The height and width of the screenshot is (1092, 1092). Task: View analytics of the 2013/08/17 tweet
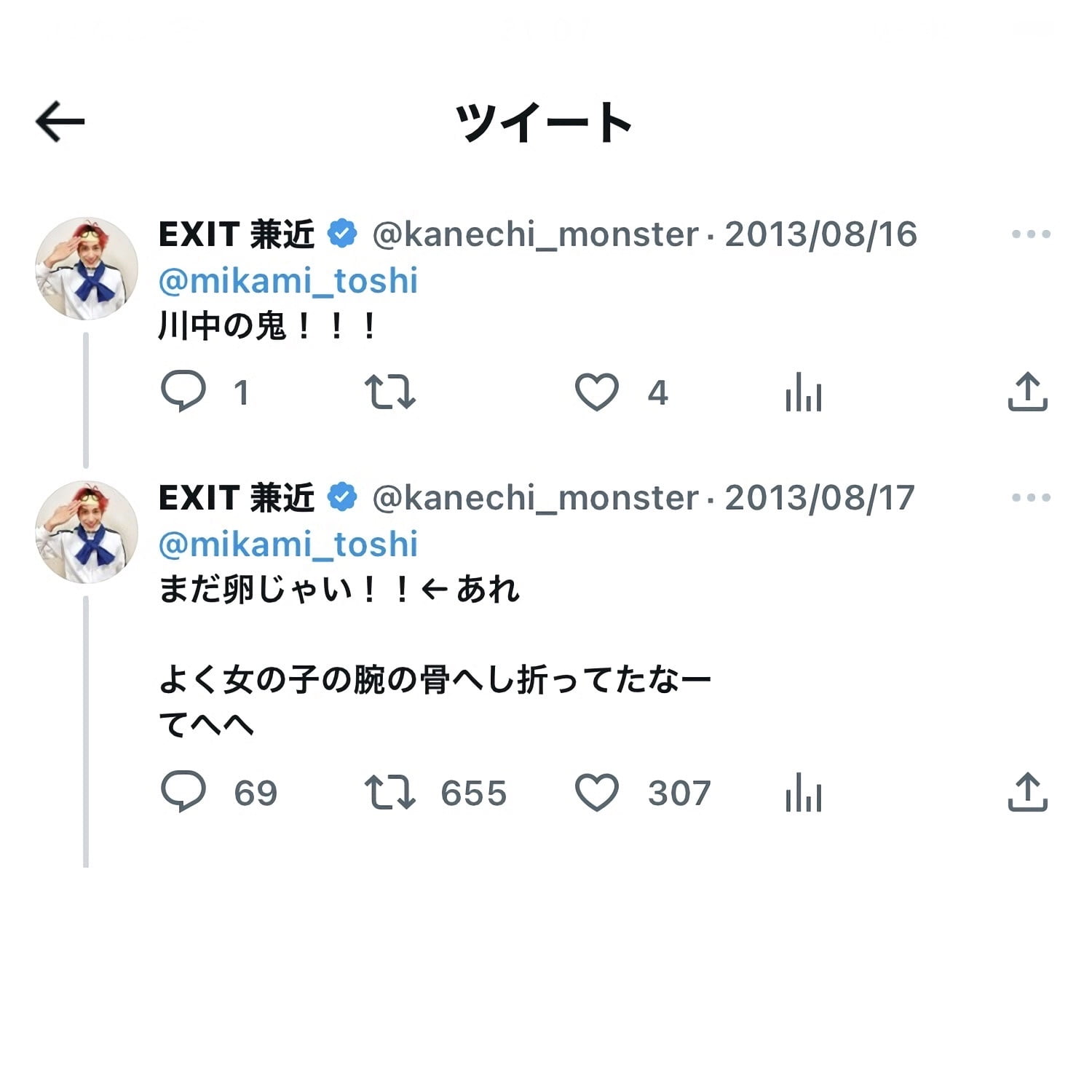(x=804, y=793)
